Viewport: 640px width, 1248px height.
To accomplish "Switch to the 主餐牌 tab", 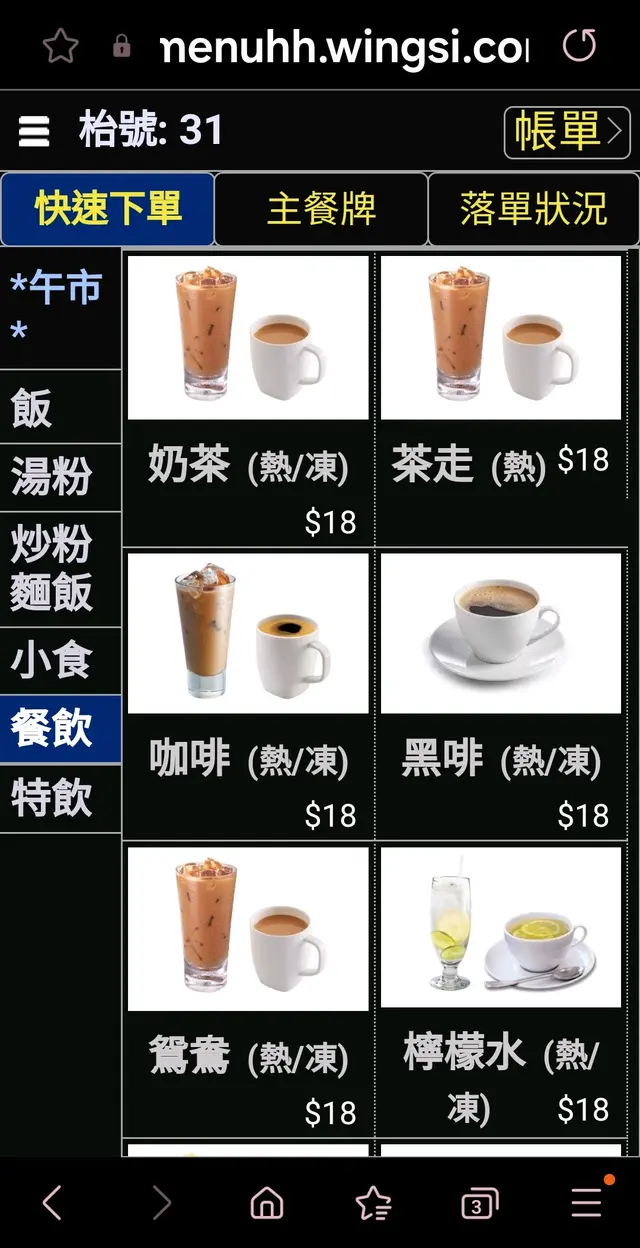I will (x=321, y=209).
